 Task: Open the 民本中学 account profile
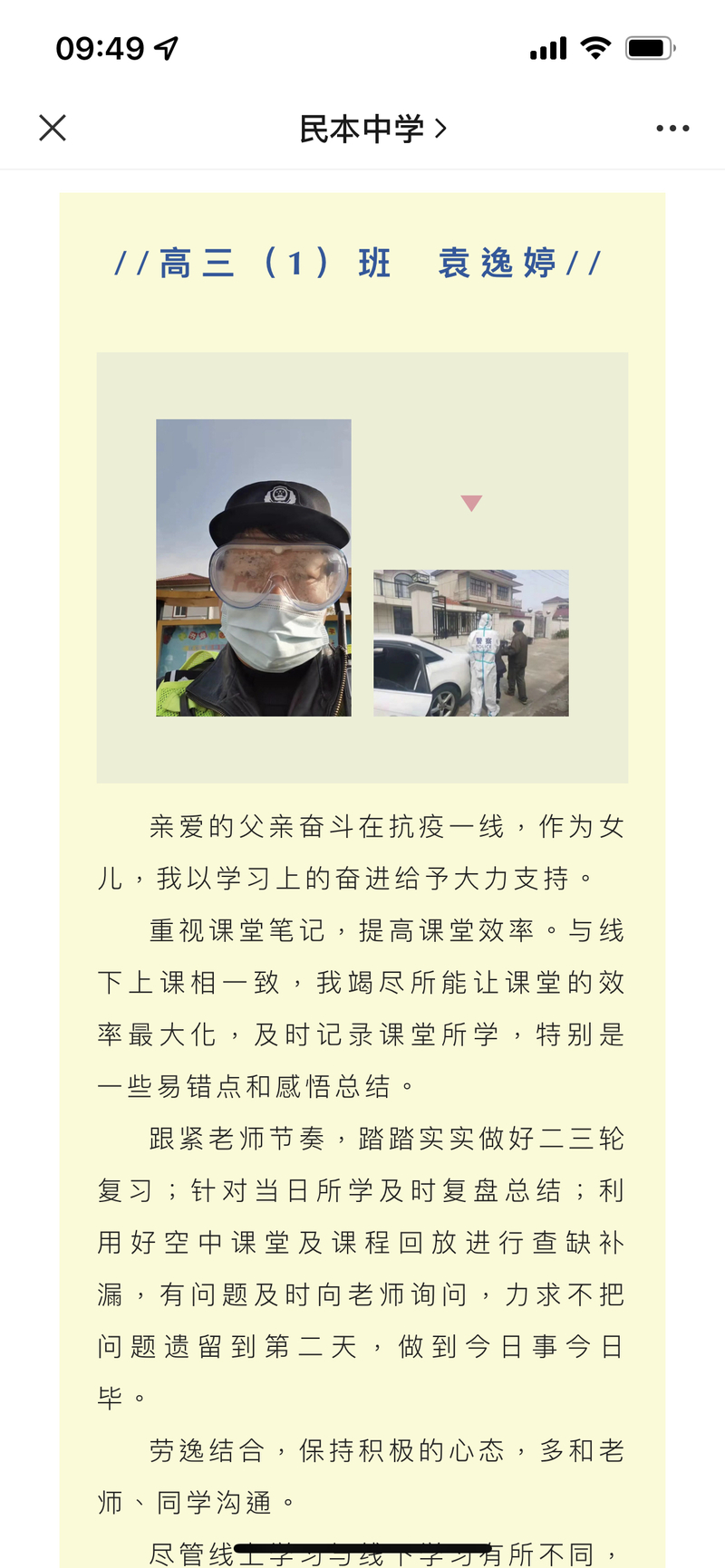pos(372,129)
